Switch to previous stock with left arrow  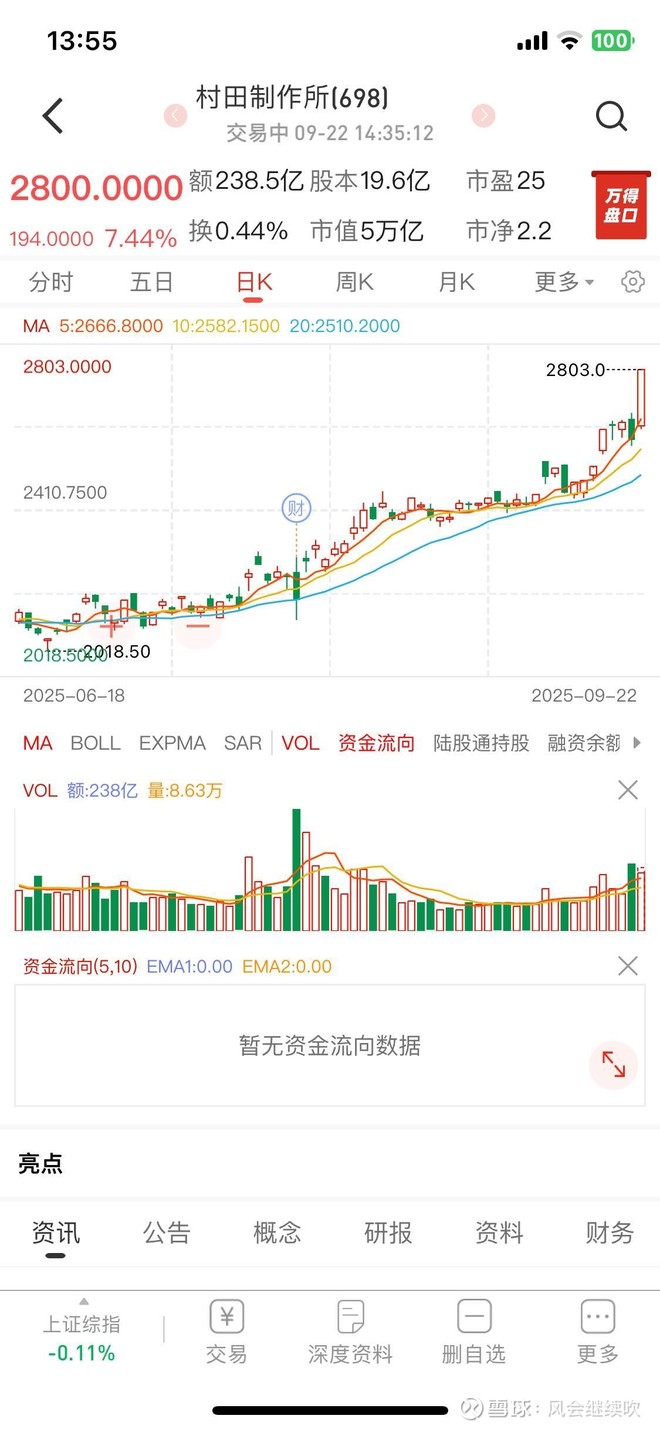pos(176,116)
